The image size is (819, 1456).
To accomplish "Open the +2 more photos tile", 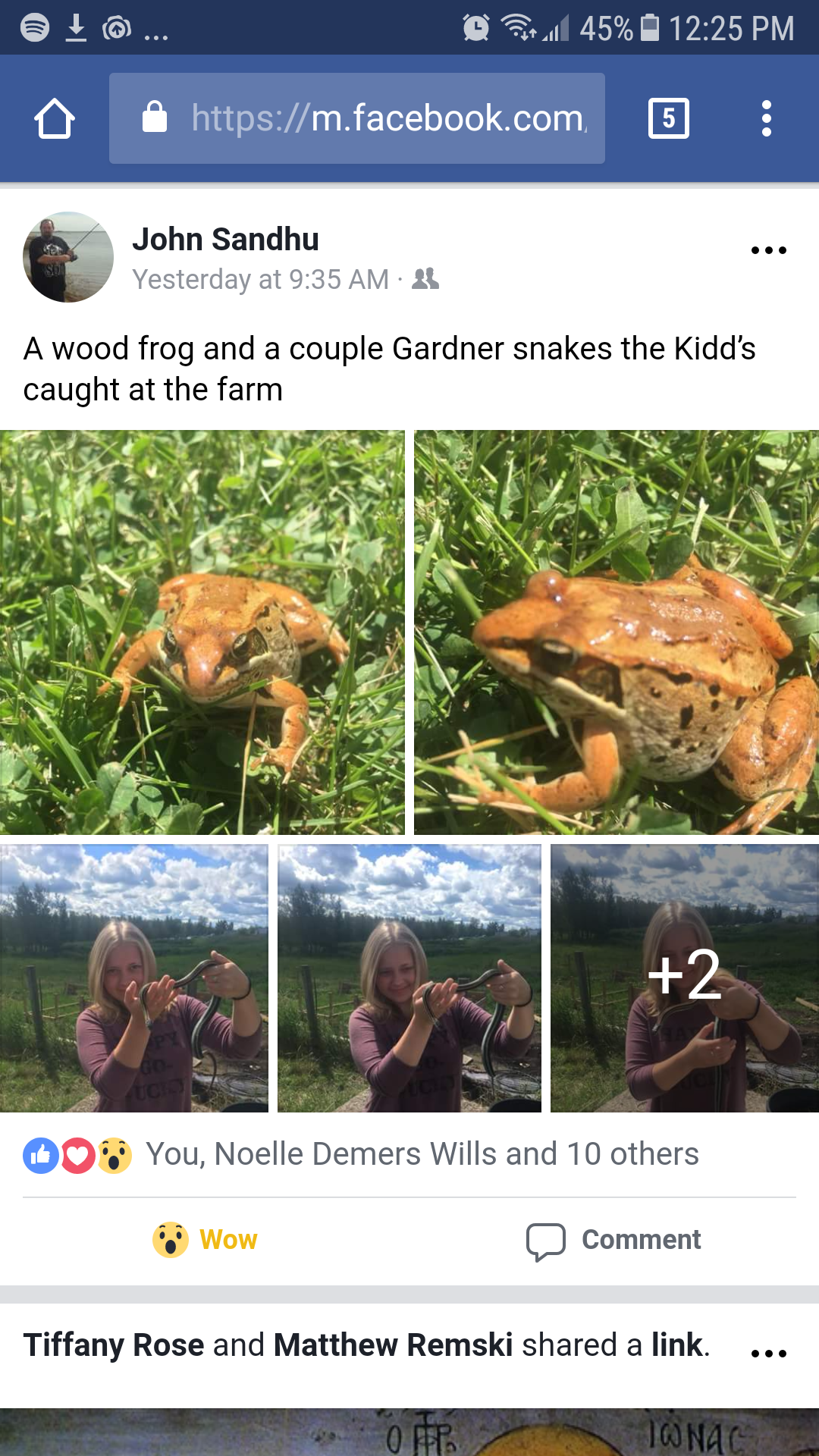I will (685, 978).
